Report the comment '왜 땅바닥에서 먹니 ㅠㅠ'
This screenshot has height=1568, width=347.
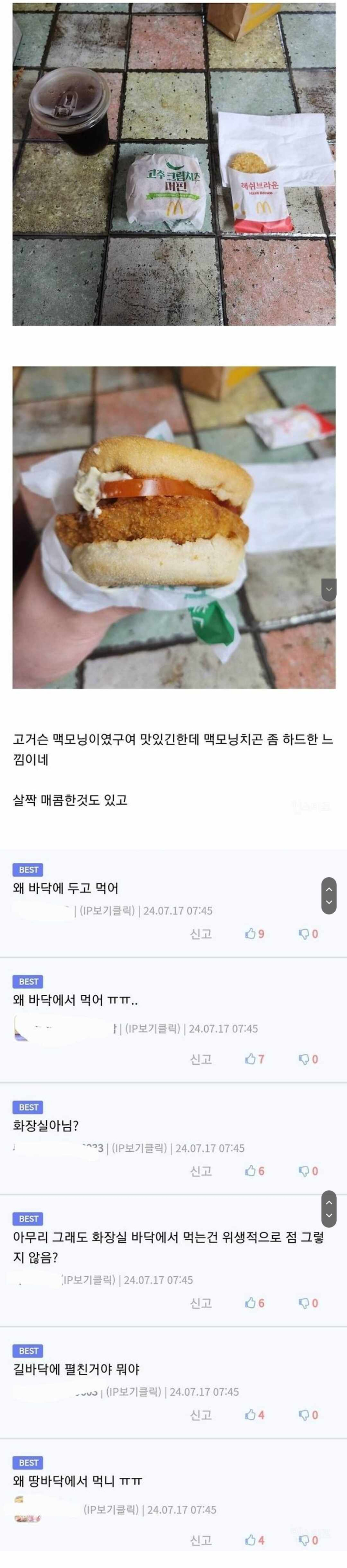pyautogui.click(x=200, y=1540)
